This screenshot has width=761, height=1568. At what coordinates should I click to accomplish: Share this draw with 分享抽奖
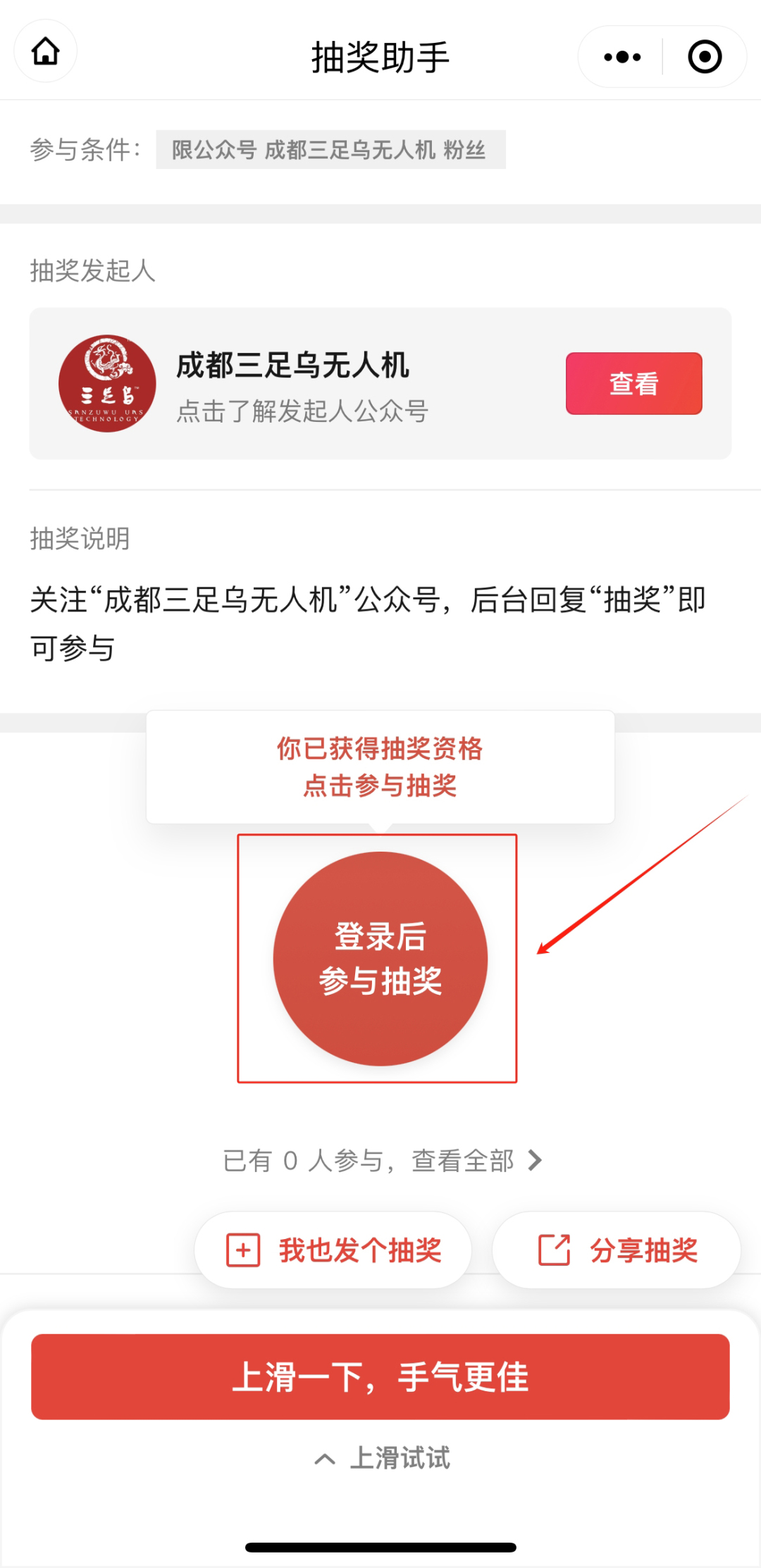click(x=617, y=1250)
